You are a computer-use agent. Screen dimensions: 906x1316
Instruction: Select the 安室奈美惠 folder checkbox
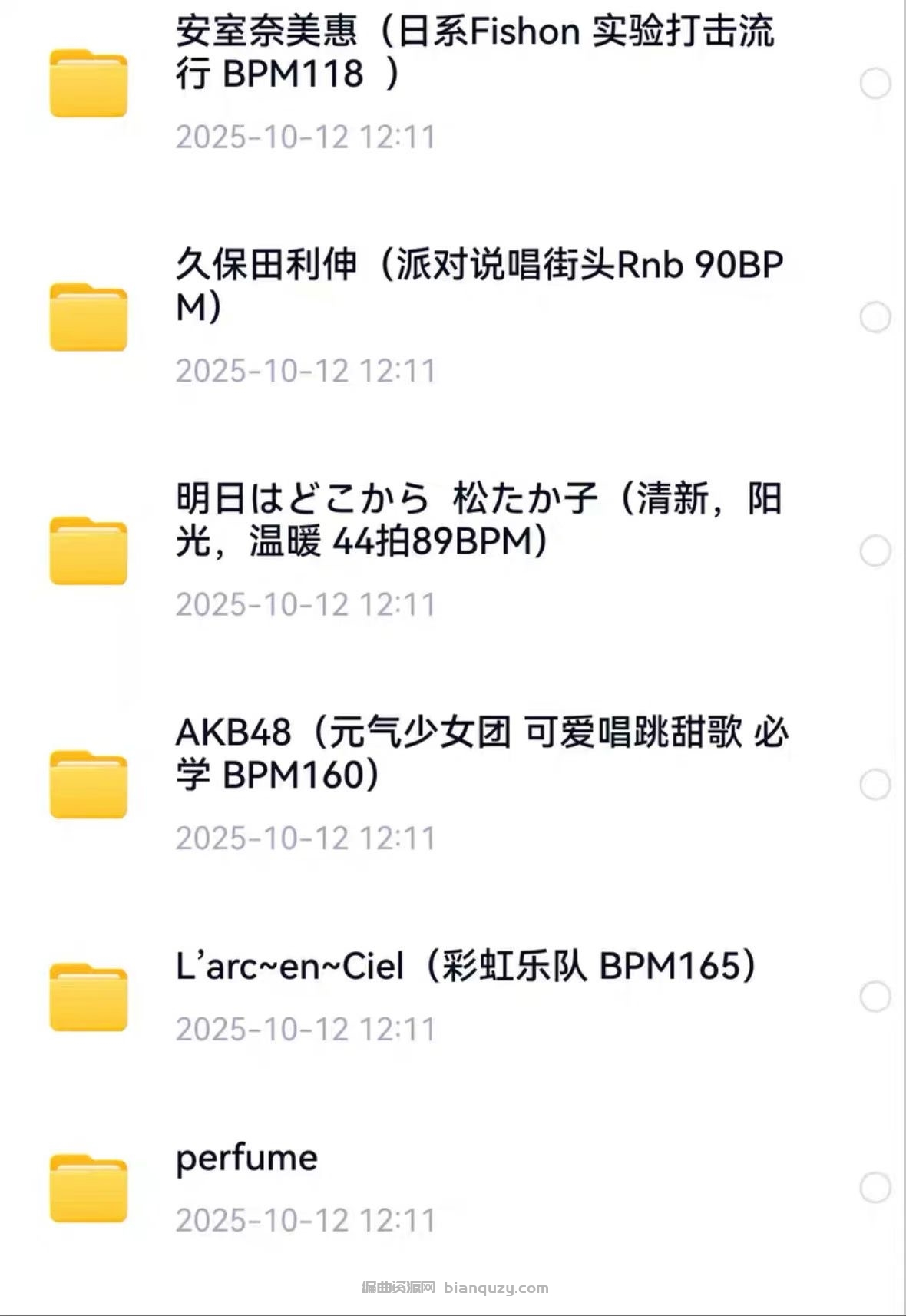pos(875,84)
